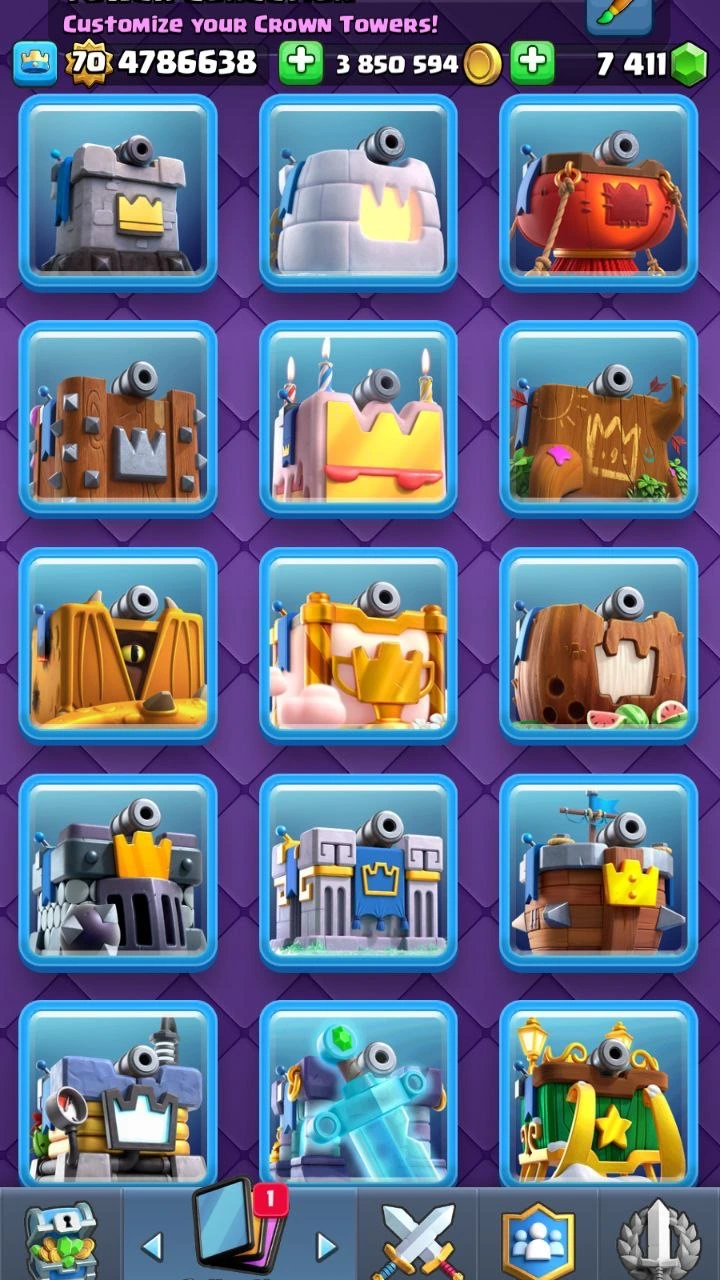Choose the ice sword tower skin
This screenshot has height=1280, width=720.
point(358,1095)
